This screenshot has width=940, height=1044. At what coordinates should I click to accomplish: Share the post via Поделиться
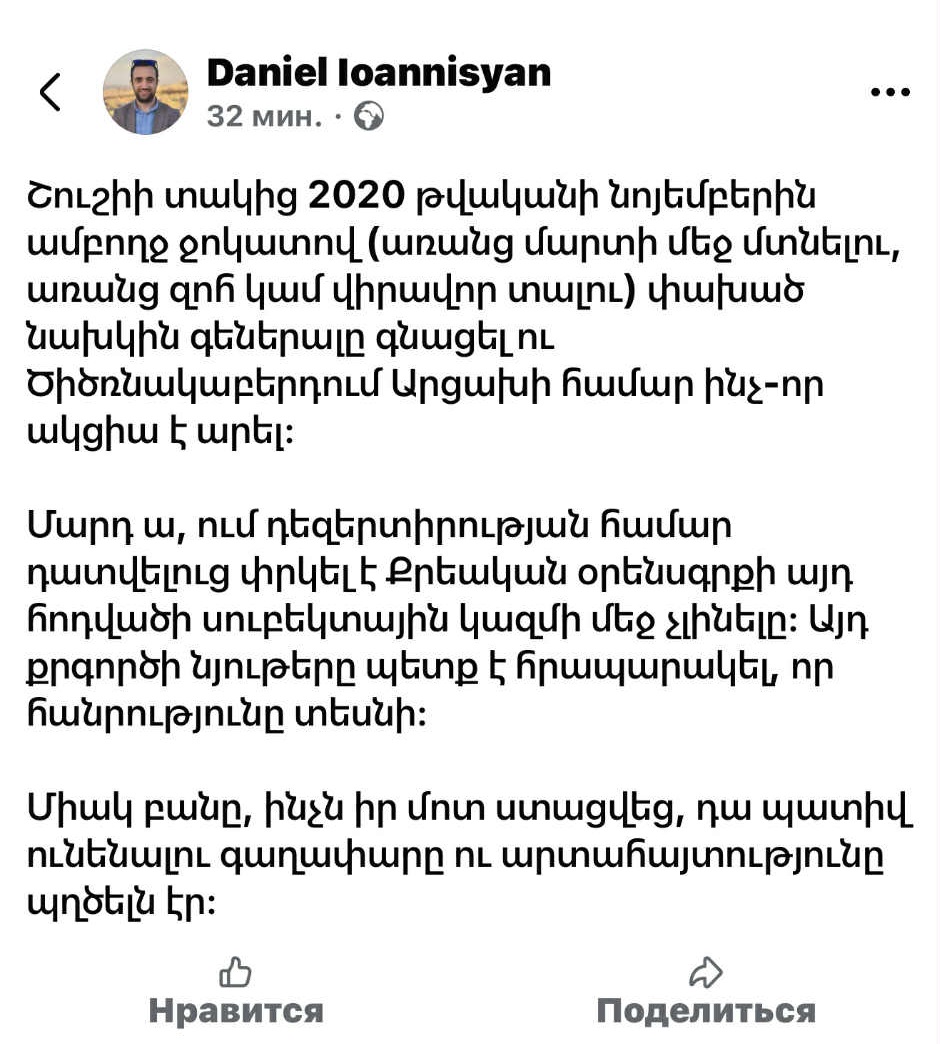pyautogui.click(x=706, y=992)
